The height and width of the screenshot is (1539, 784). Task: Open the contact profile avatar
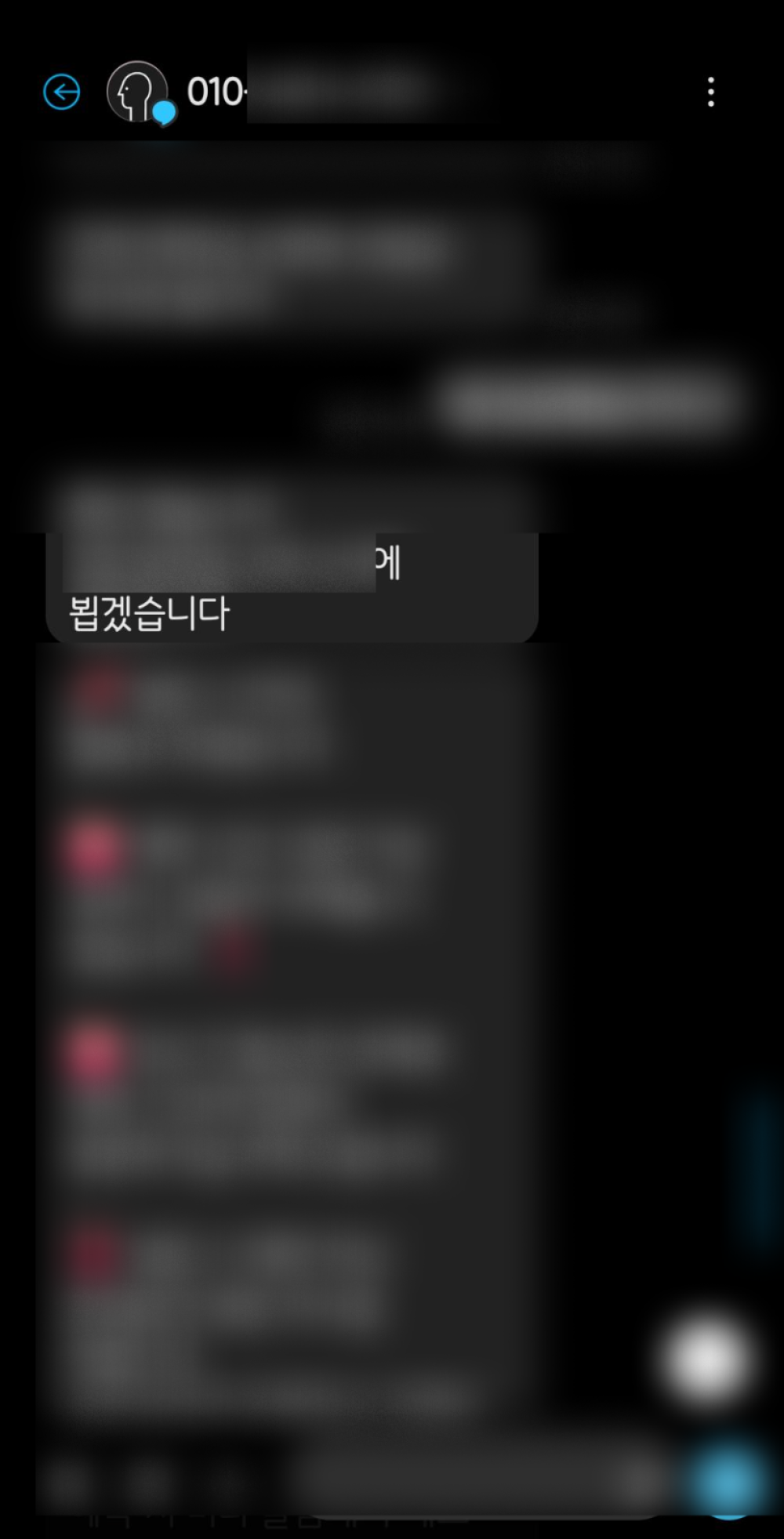(138, 93)
